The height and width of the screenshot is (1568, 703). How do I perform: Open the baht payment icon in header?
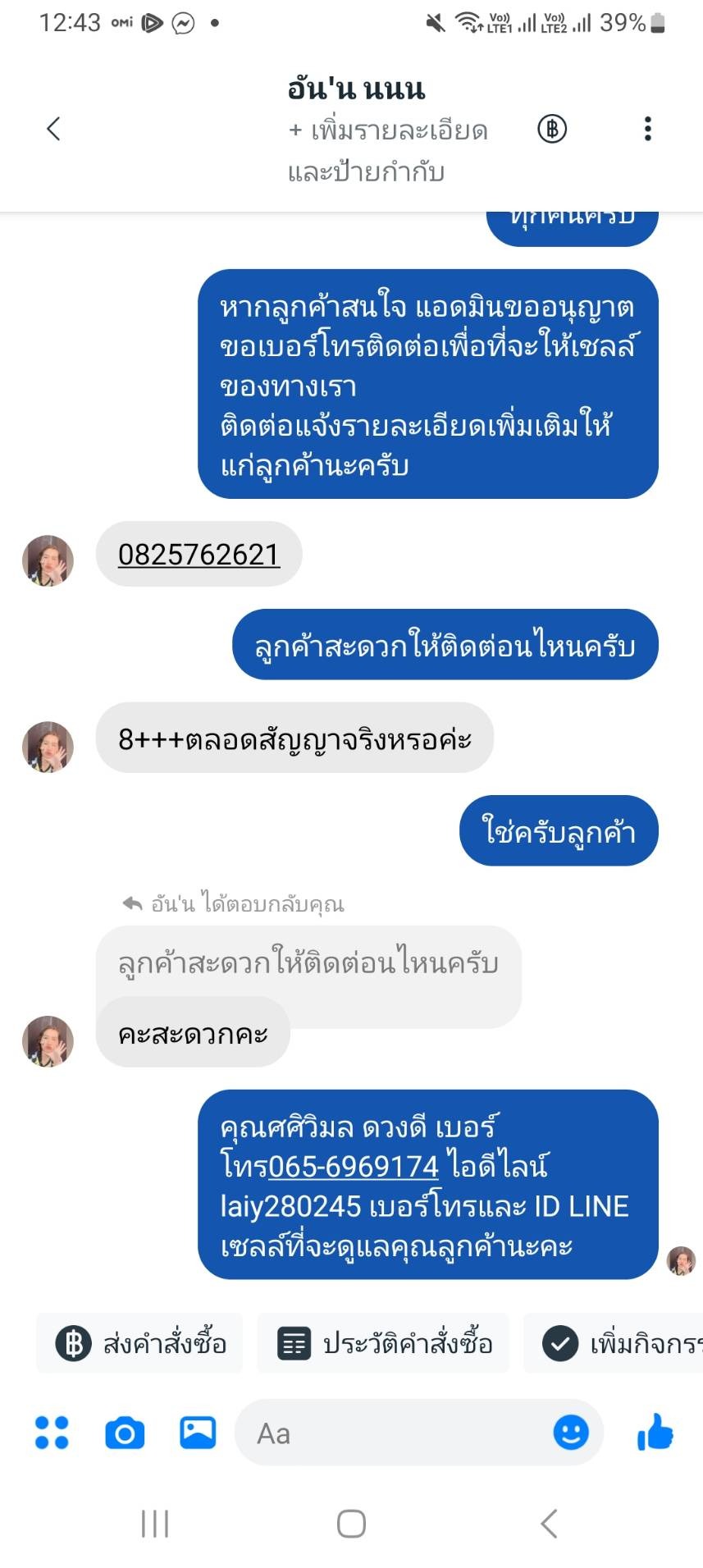[552, 129]
